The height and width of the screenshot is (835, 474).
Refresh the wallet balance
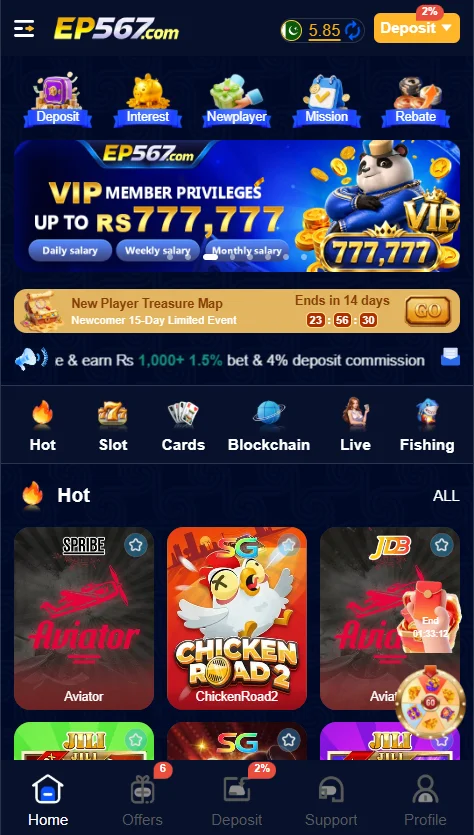352,30
